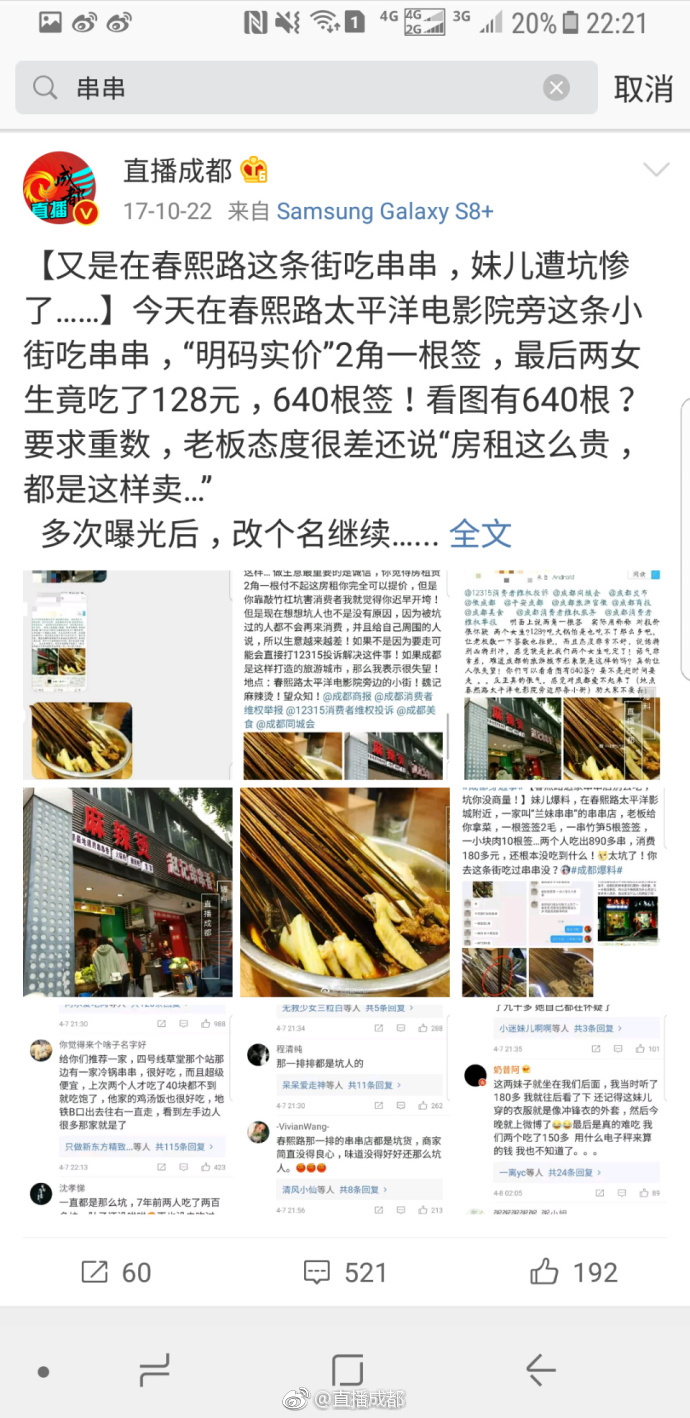Cancel the search with 取消
This screenshot has height=1418, width=690.
tap(642, 88)
